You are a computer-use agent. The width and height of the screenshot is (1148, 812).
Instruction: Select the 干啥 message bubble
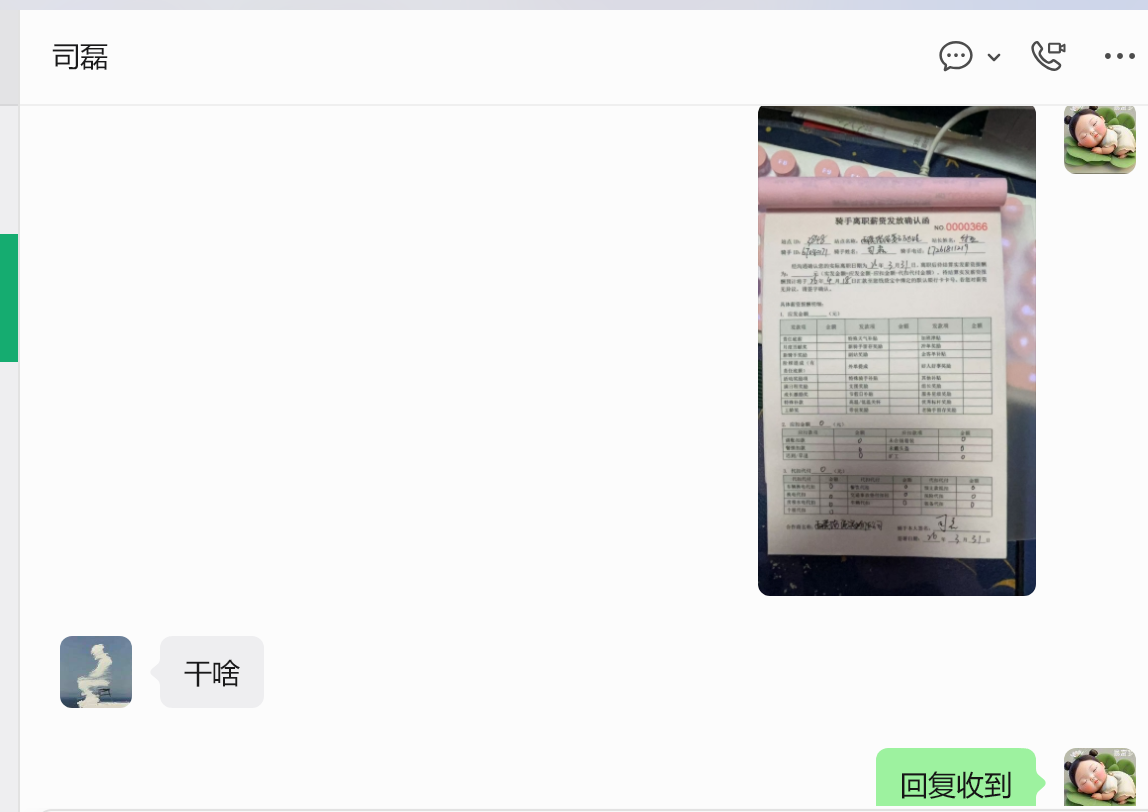click(212, 671)
